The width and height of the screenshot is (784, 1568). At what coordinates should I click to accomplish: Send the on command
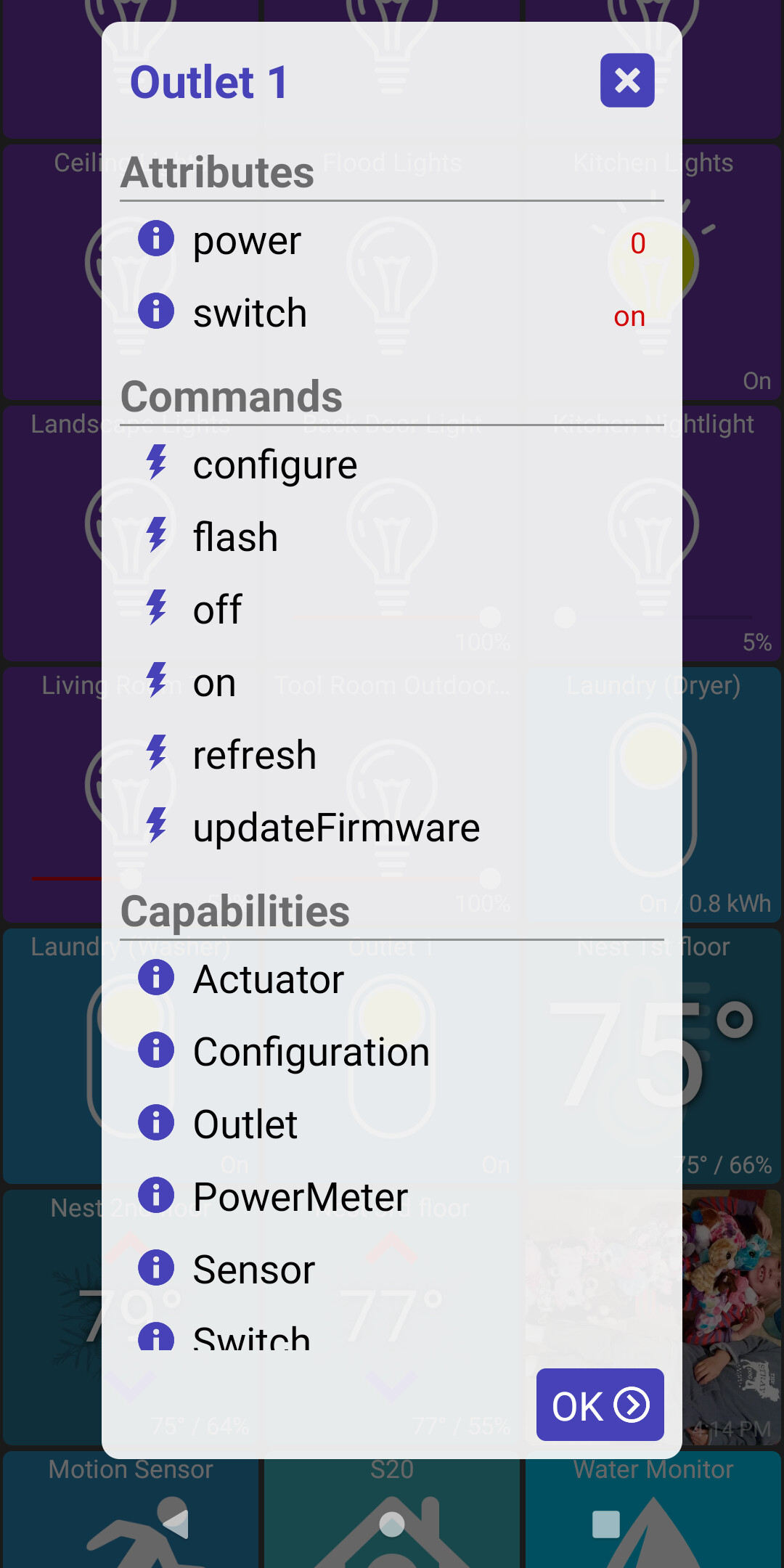point(214,682)
